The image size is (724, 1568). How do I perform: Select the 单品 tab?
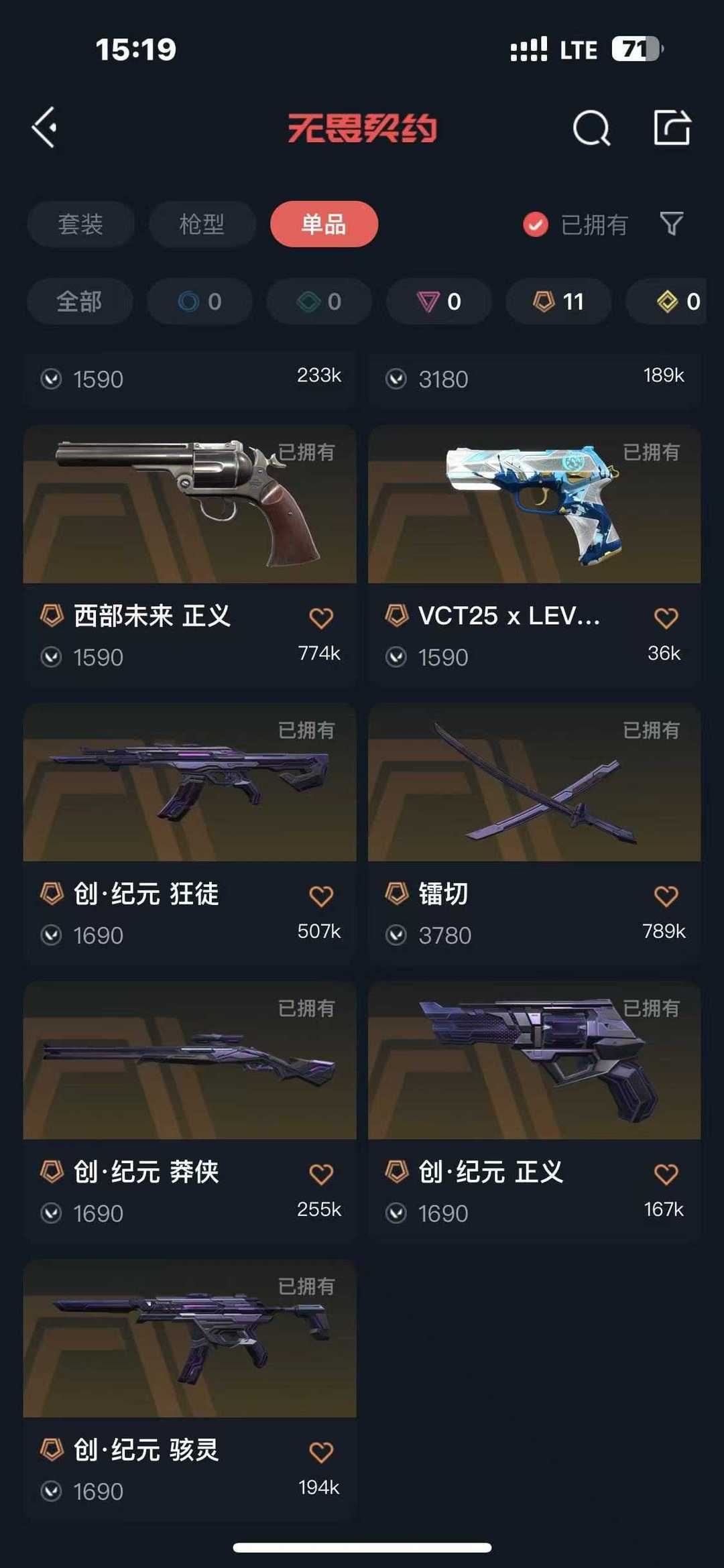[324, 224]
